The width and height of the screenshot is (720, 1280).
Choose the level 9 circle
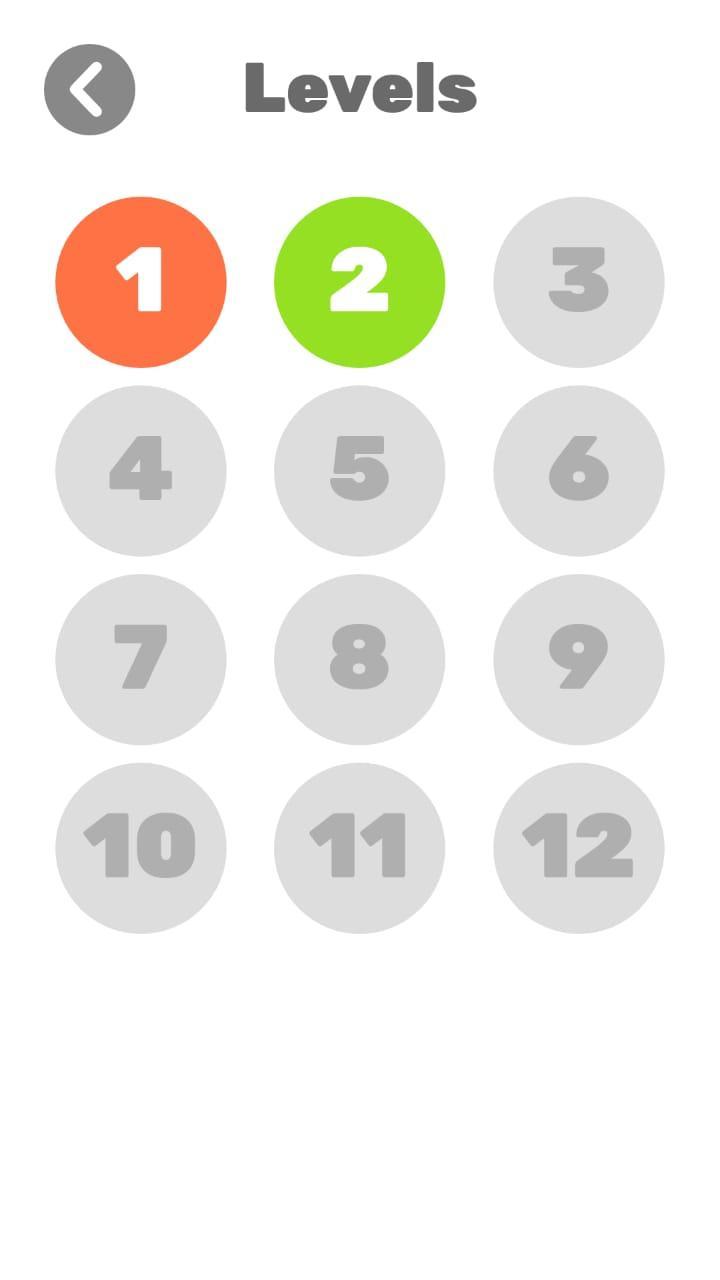578,659
